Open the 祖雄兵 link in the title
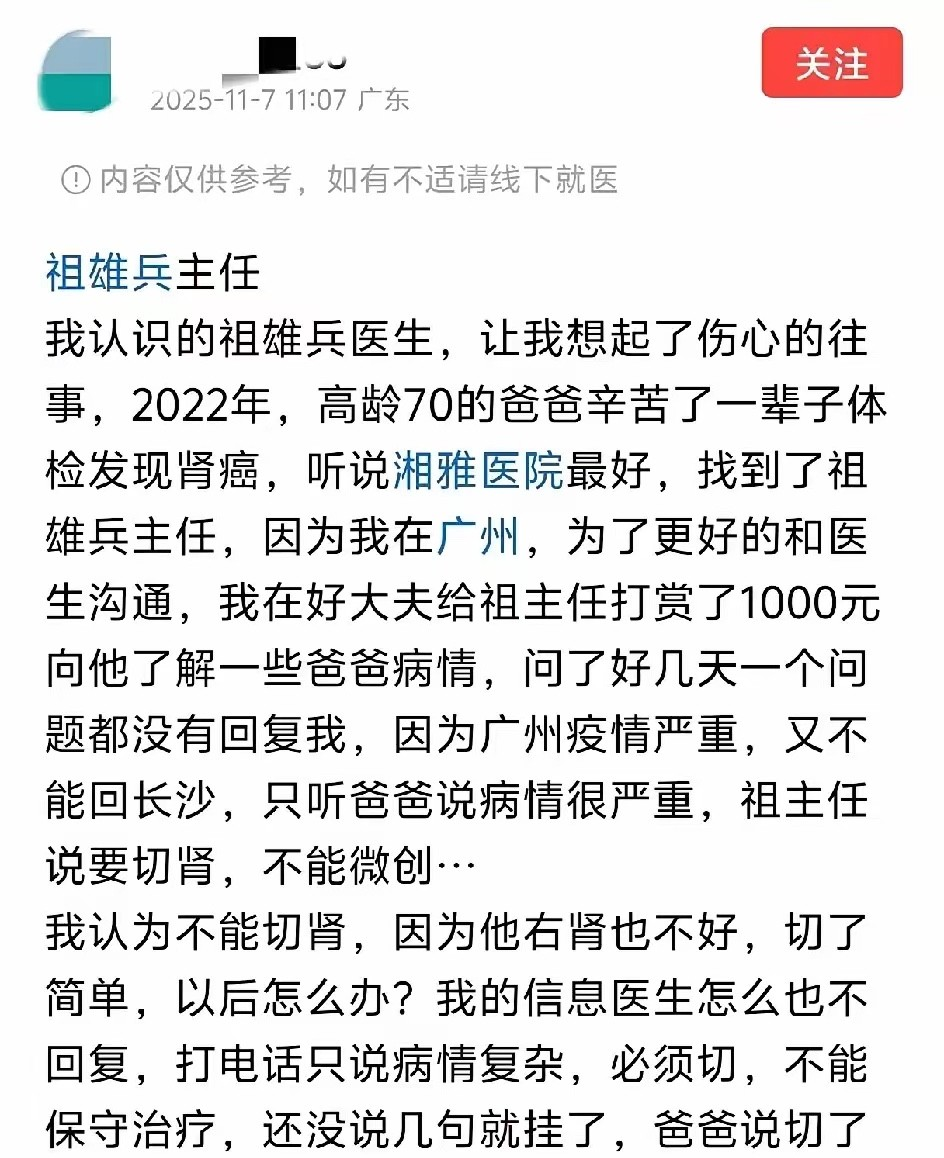Viewport: 944px width, 1158px height. tap(110, 272)
